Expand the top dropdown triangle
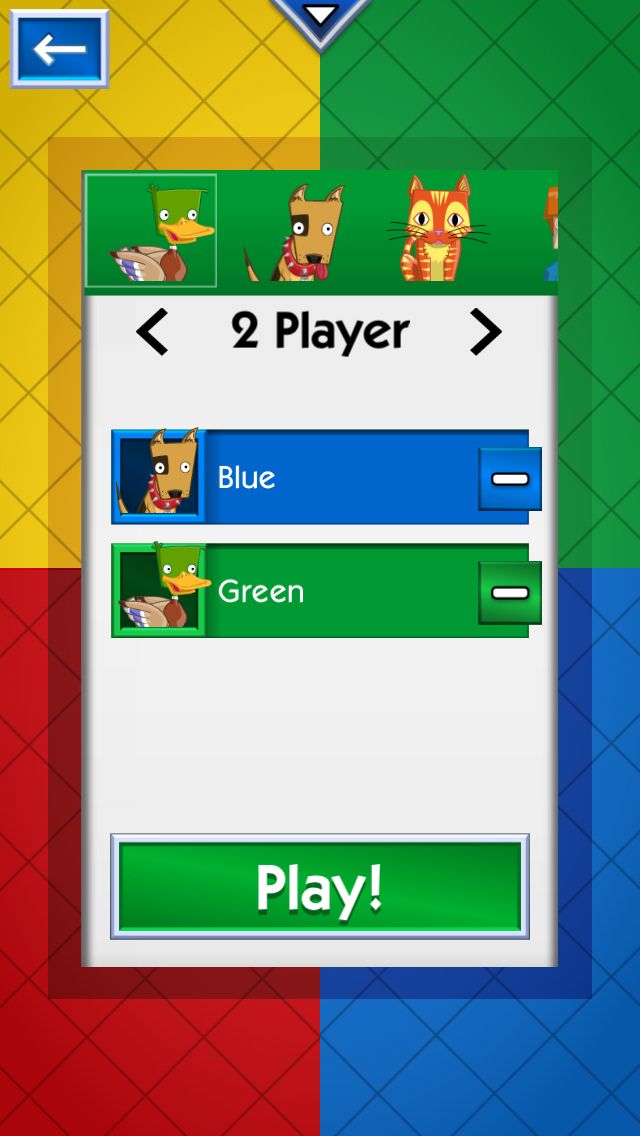 320,18
